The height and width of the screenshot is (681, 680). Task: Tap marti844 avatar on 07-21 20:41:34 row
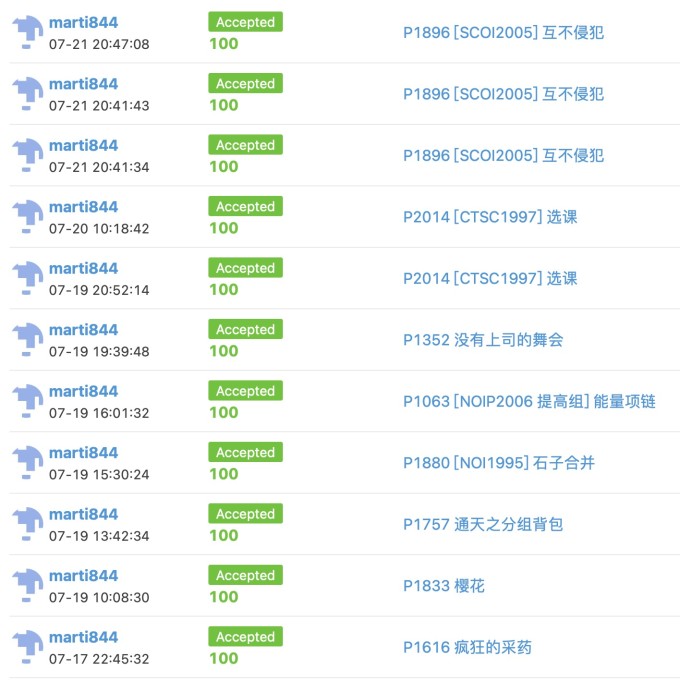click(28, 155)
